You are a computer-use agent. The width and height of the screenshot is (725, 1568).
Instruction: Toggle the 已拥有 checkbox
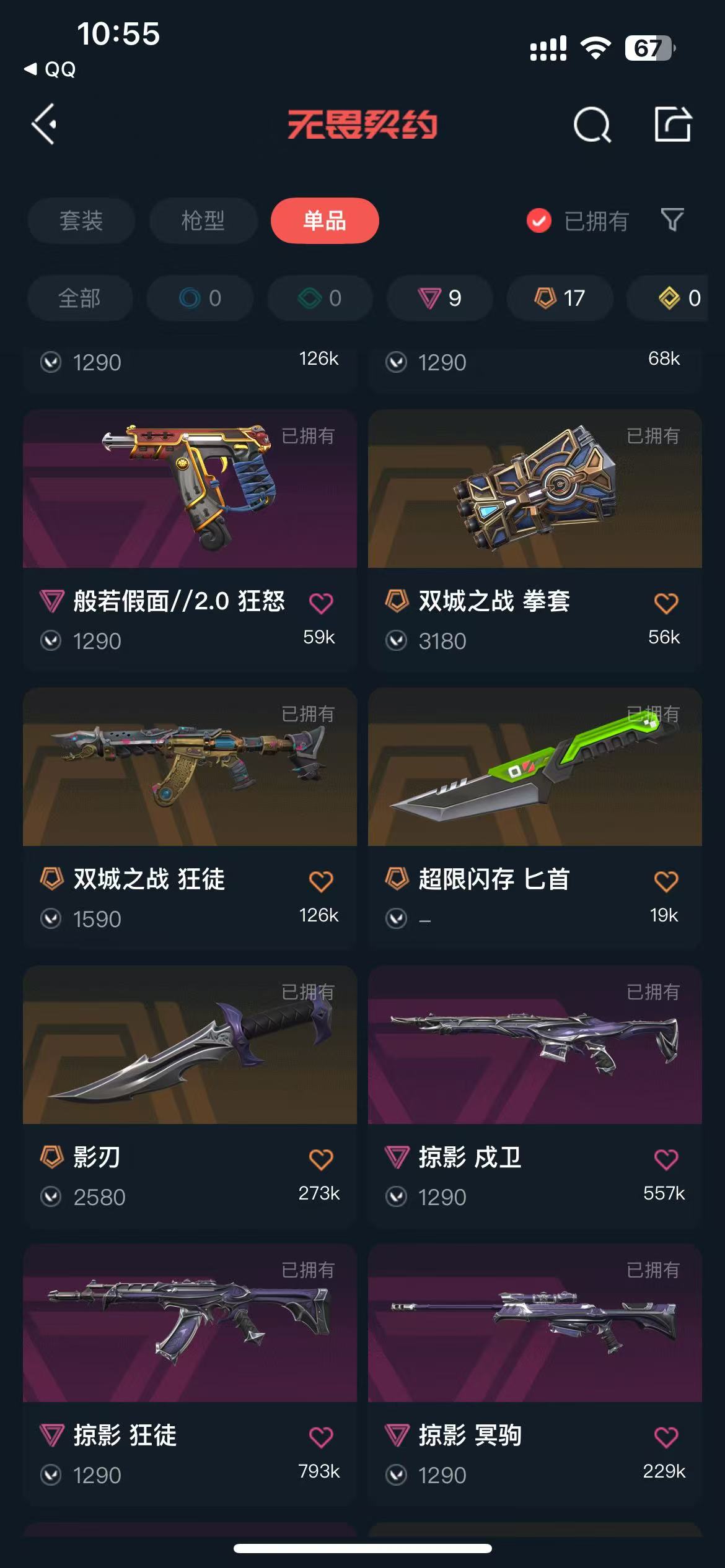click(x=539, y=220)
